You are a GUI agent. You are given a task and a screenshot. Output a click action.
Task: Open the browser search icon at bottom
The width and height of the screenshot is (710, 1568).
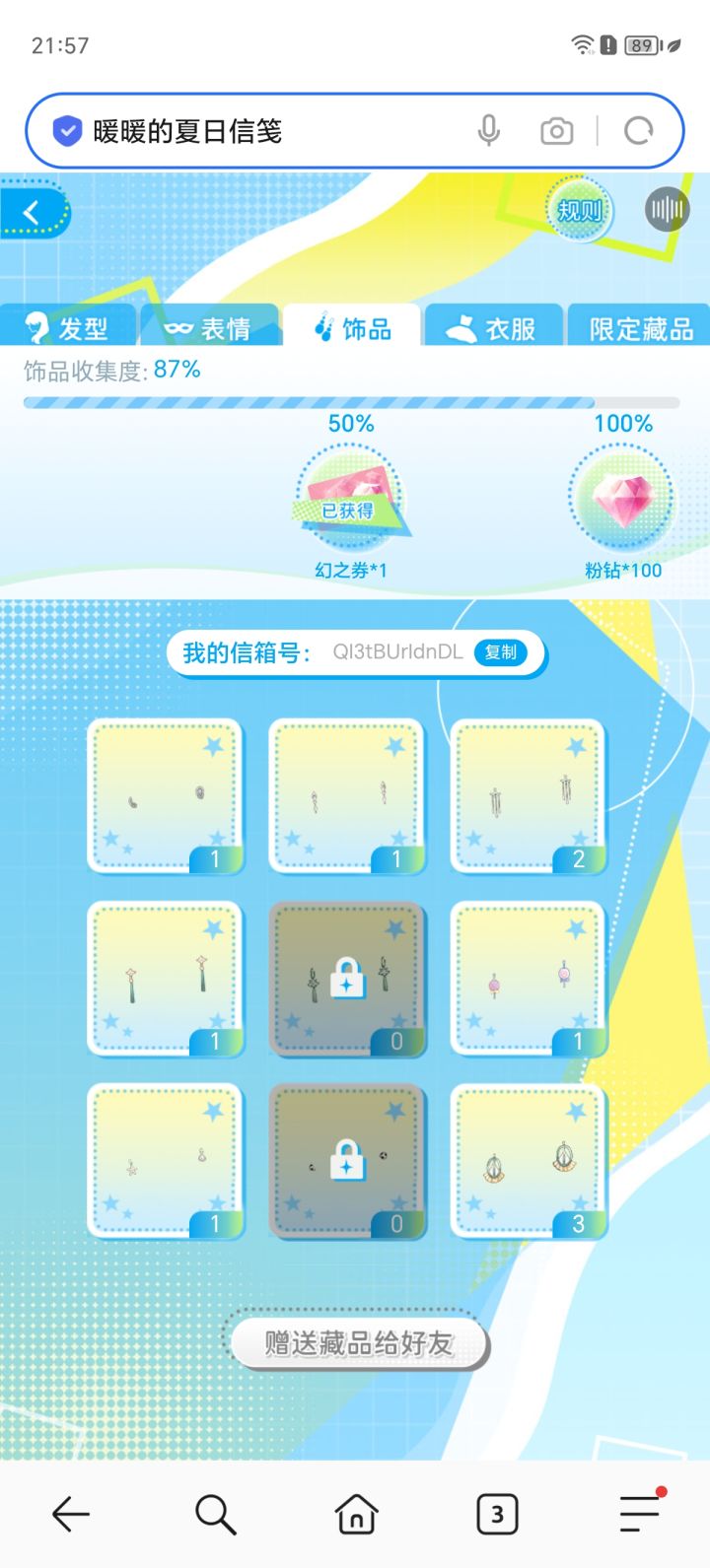tap(213, 1514)
